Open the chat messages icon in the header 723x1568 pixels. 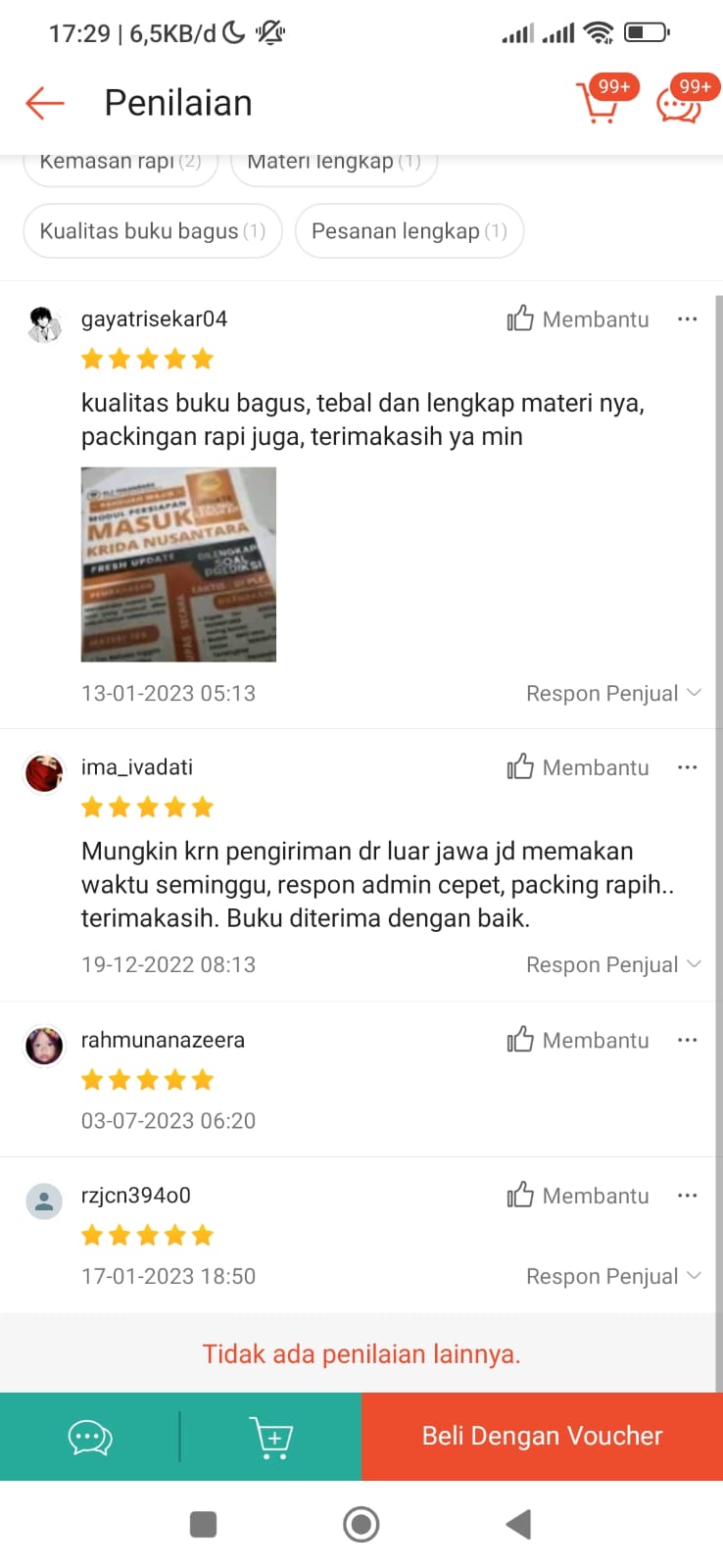(679, 104)
